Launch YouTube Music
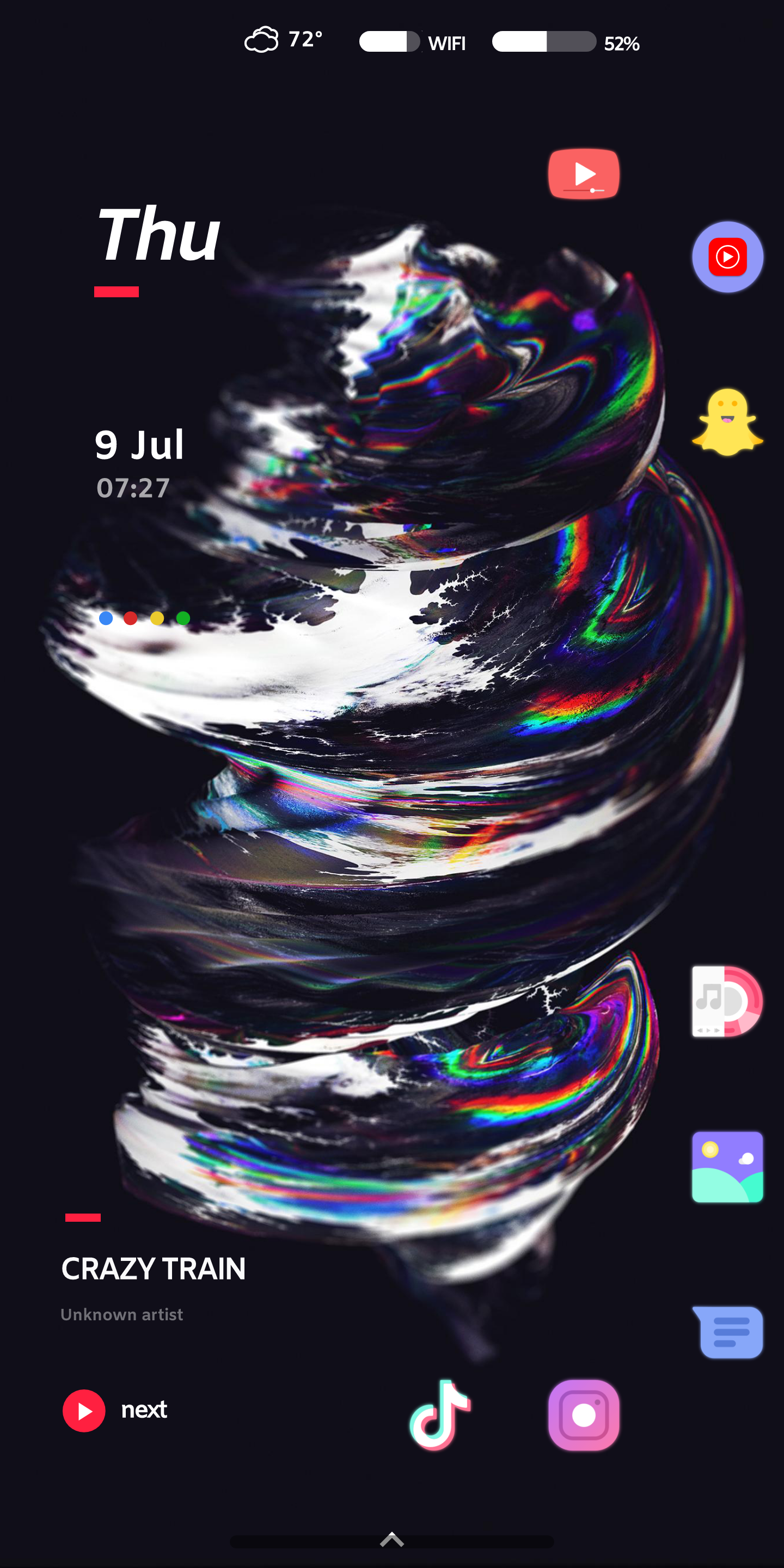The image size is (784, 1568). pos(727,256)
